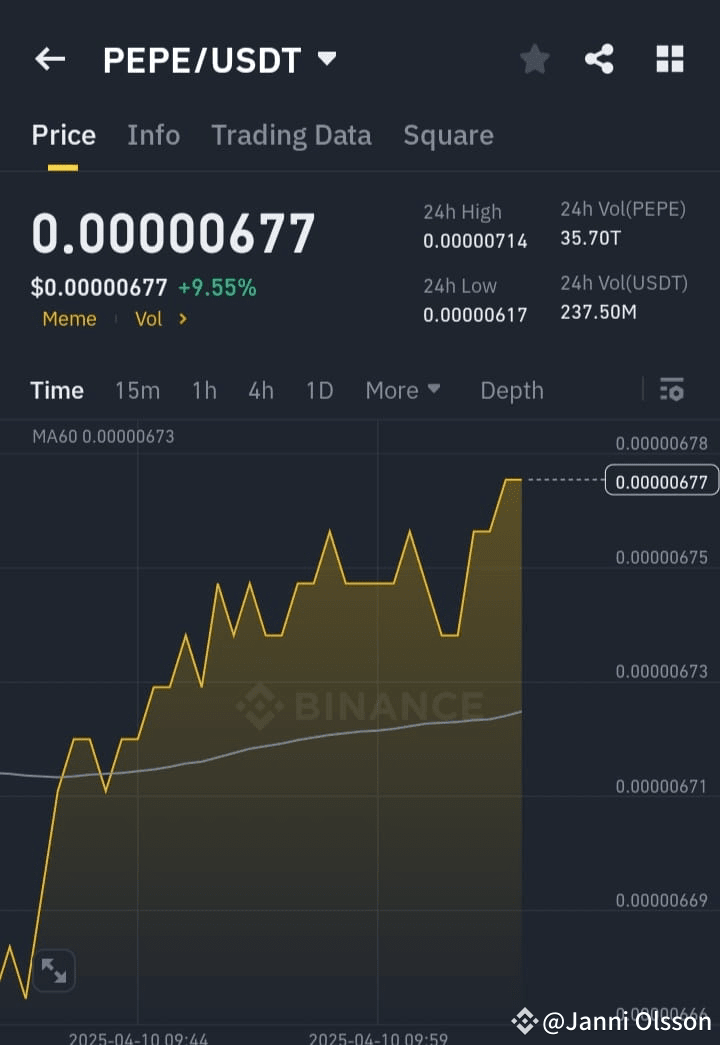Open the Info section
This screenshot has height=1045, width=720.
pyautogui.click(x=153, y=135)
